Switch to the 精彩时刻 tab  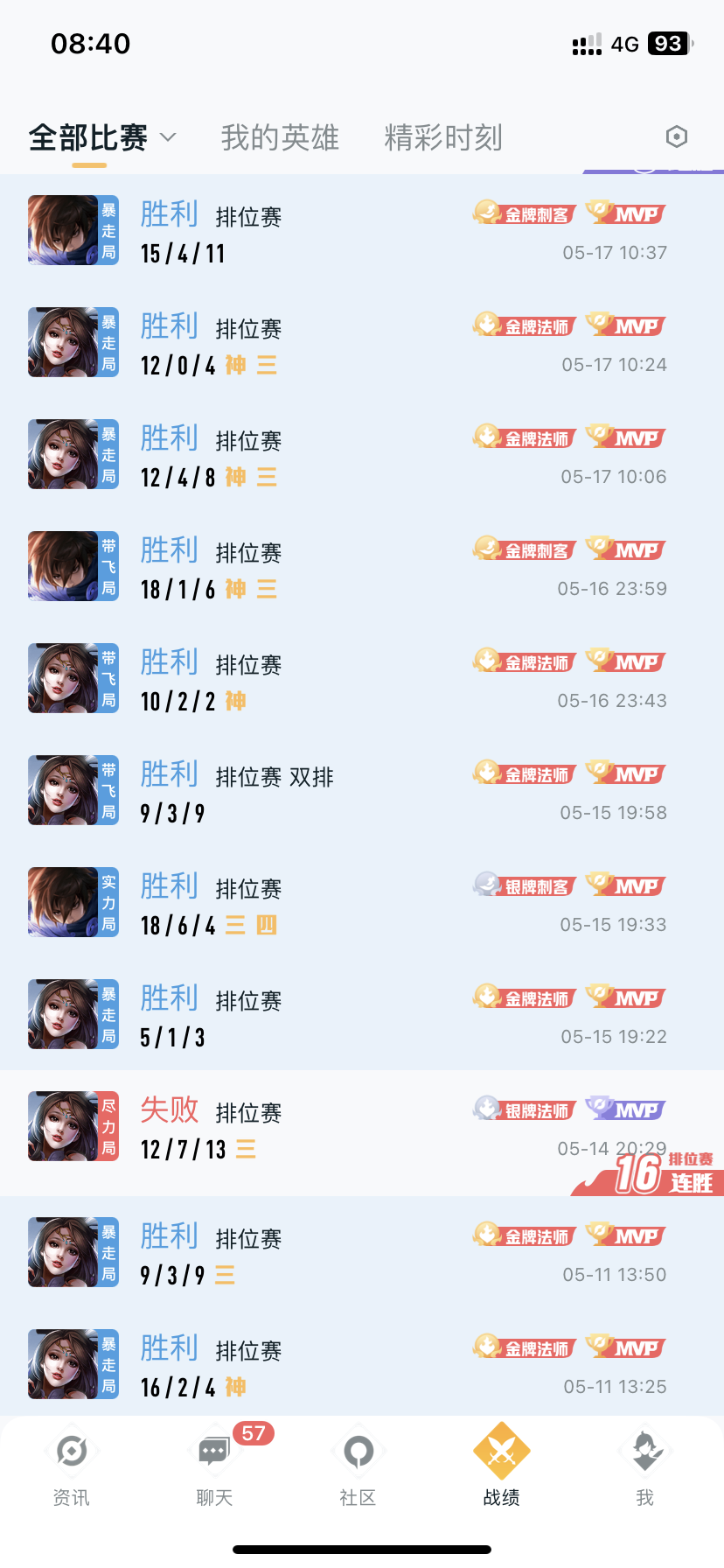[442, 137]
